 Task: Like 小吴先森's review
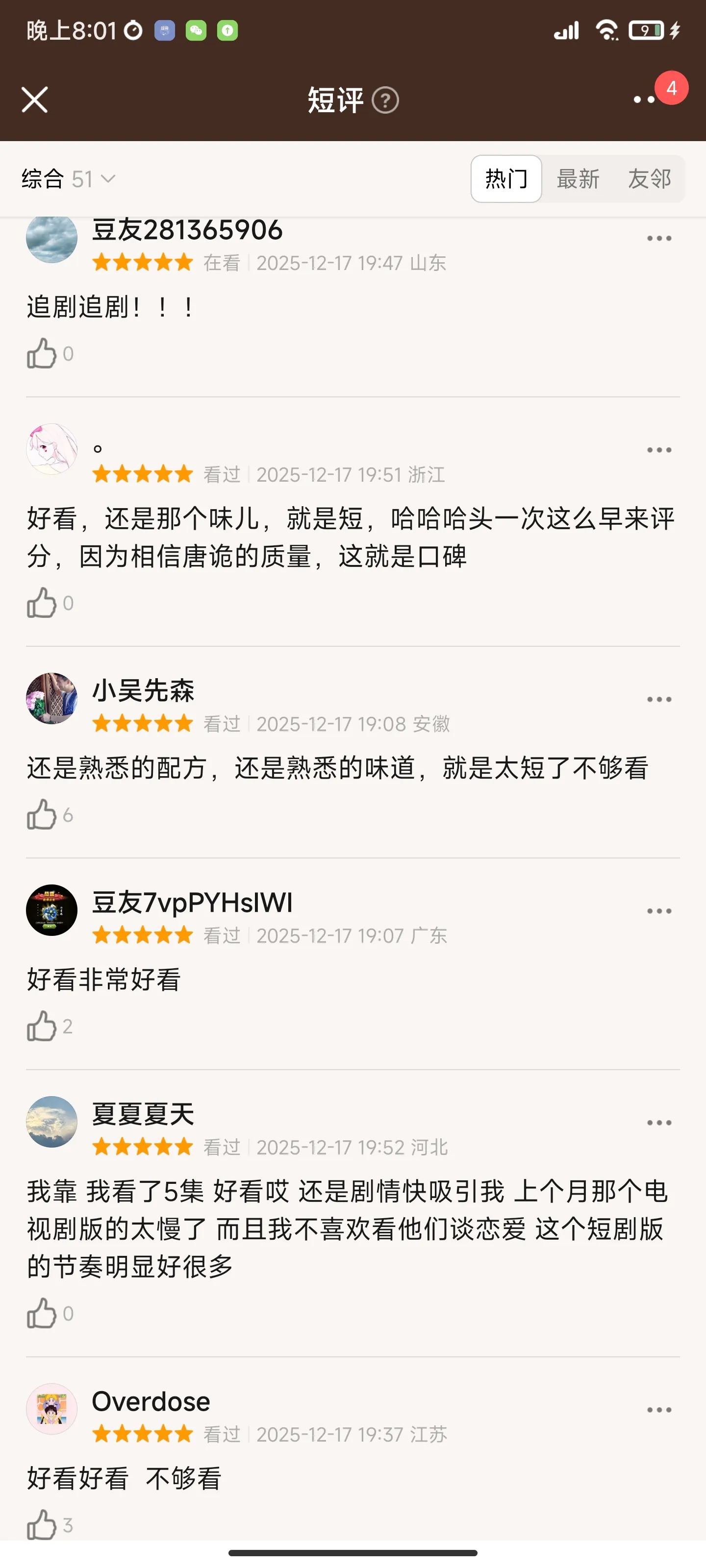pyautogui.click(x=41, y=815)
